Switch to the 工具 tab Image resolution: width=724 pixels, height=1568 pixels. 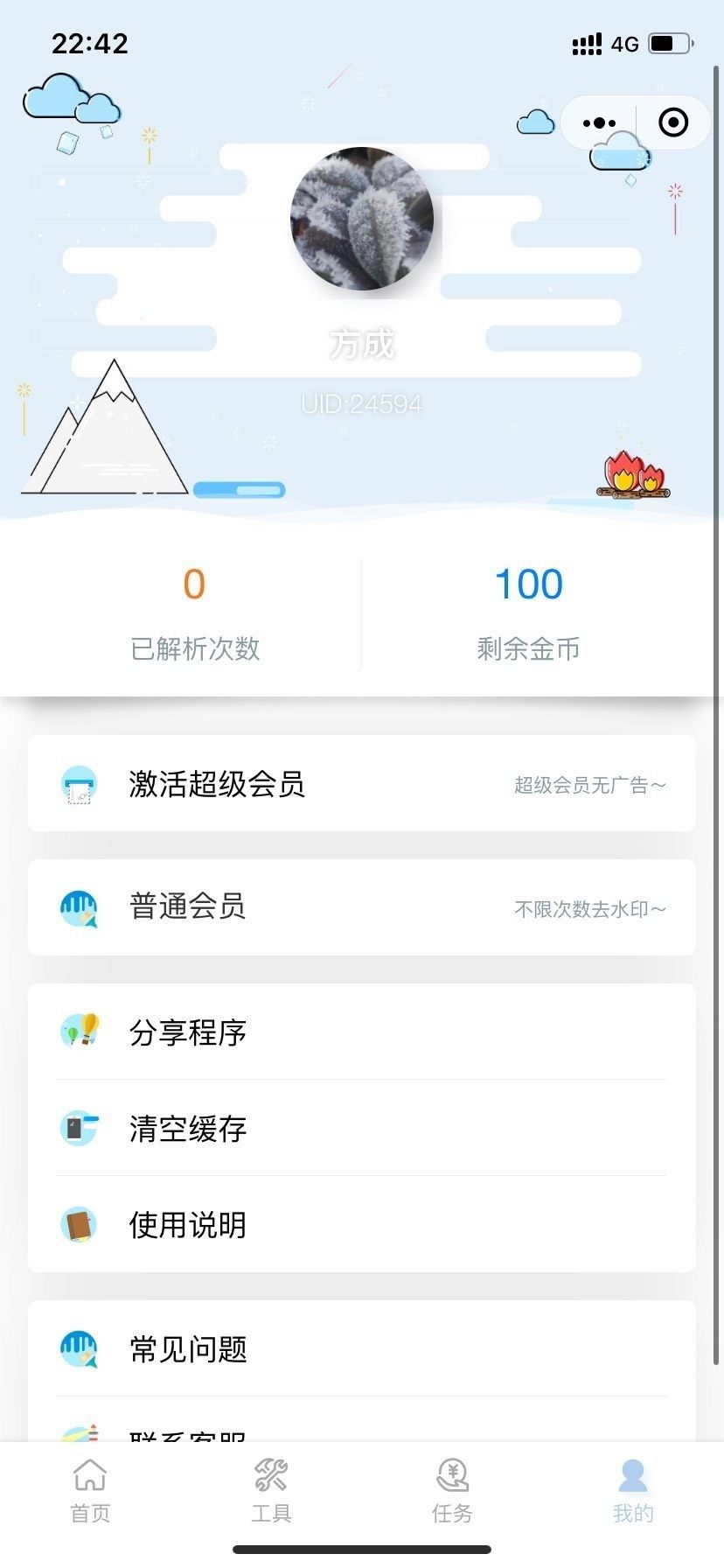tap(271, 1491)
